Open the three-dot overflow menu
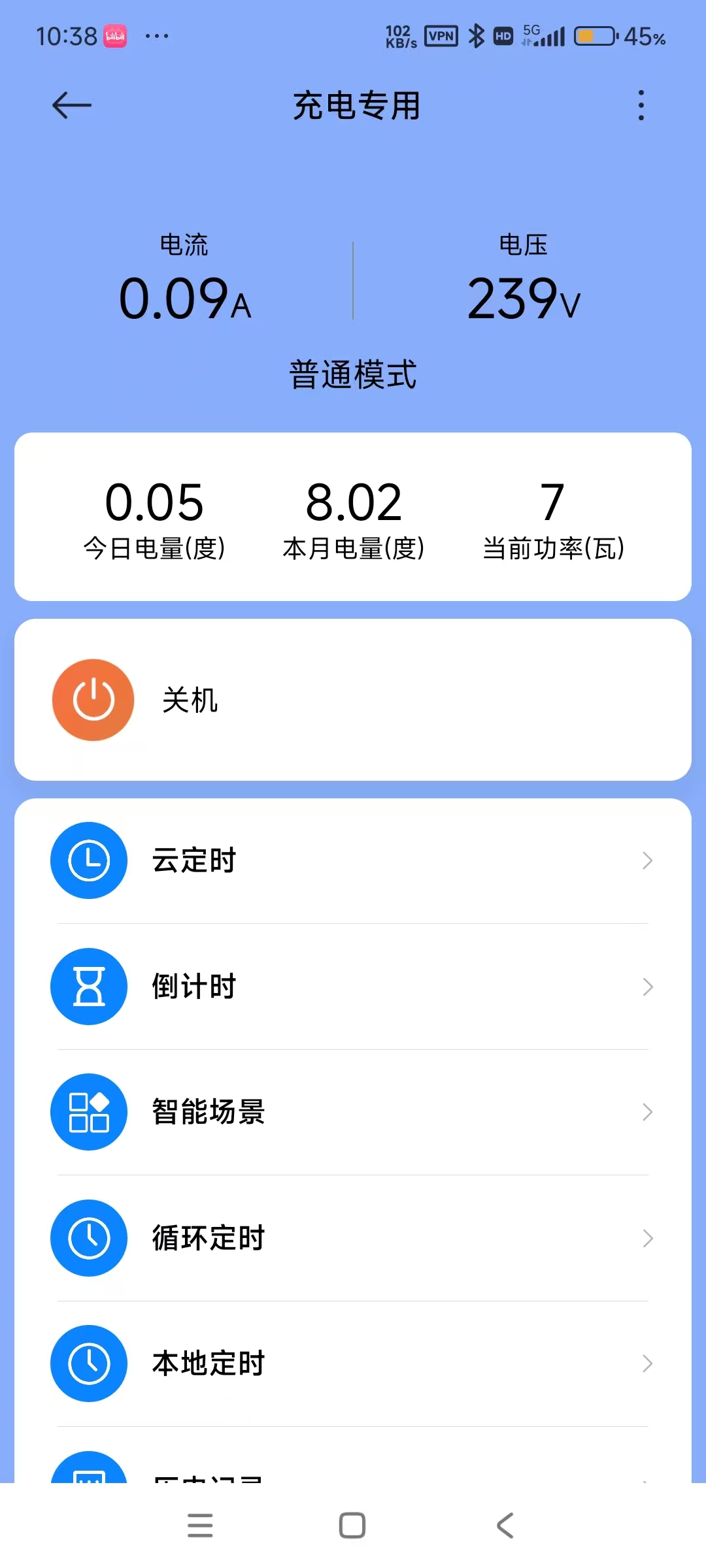Screen dimensions: 706x1568 coord(641,105)
